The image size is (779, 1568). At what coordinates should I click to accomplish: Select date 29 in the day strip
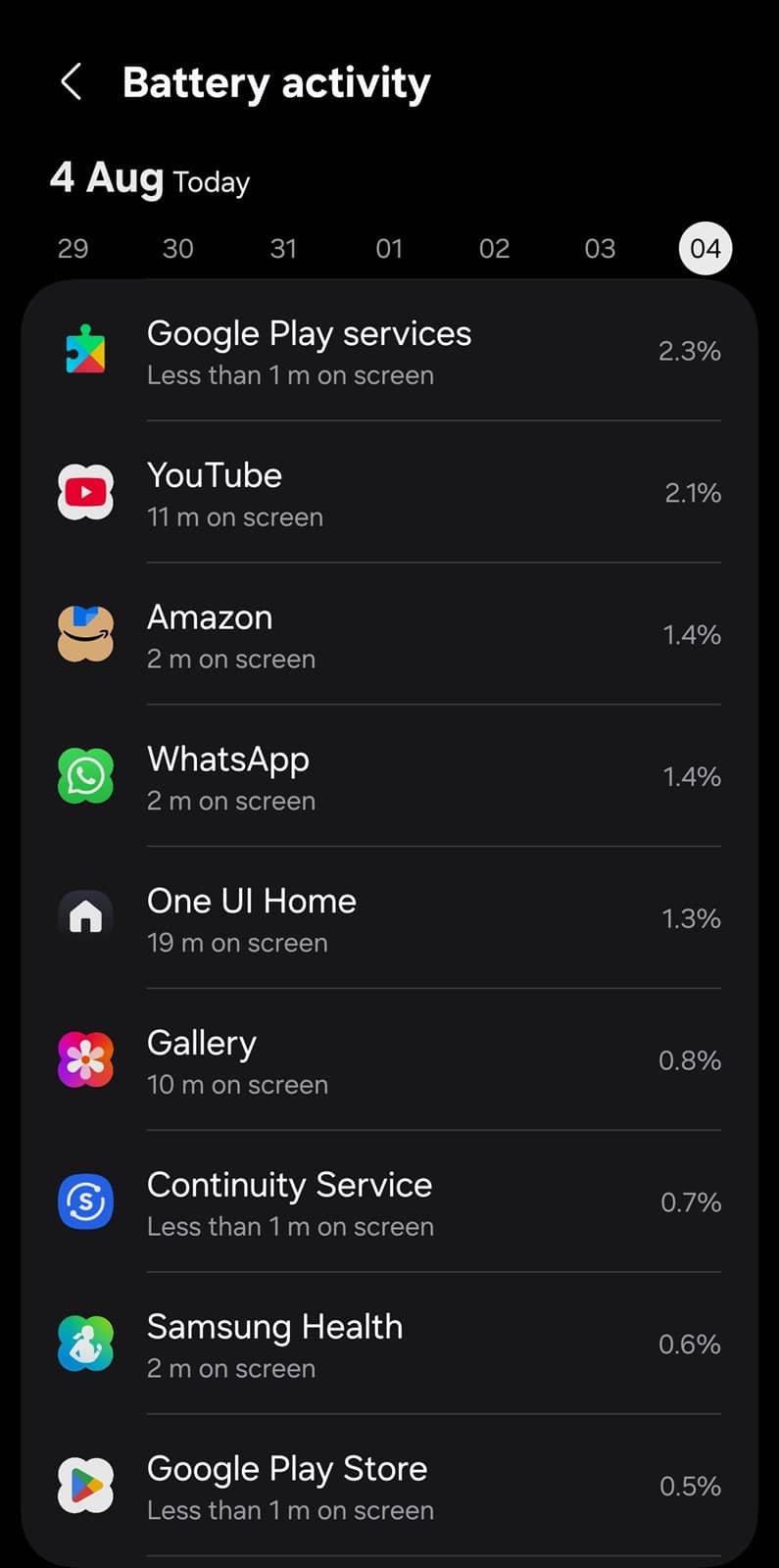(73, 249)
